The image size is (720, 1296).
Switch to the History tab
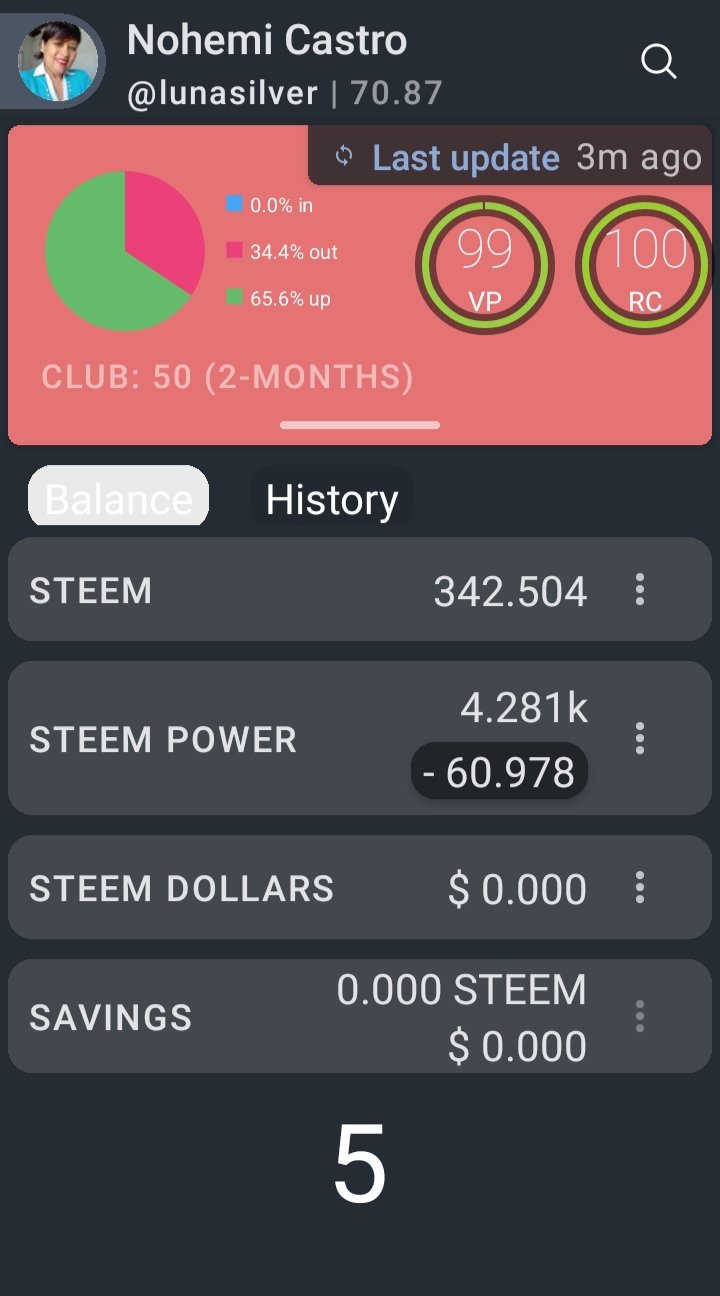[332, 497]
